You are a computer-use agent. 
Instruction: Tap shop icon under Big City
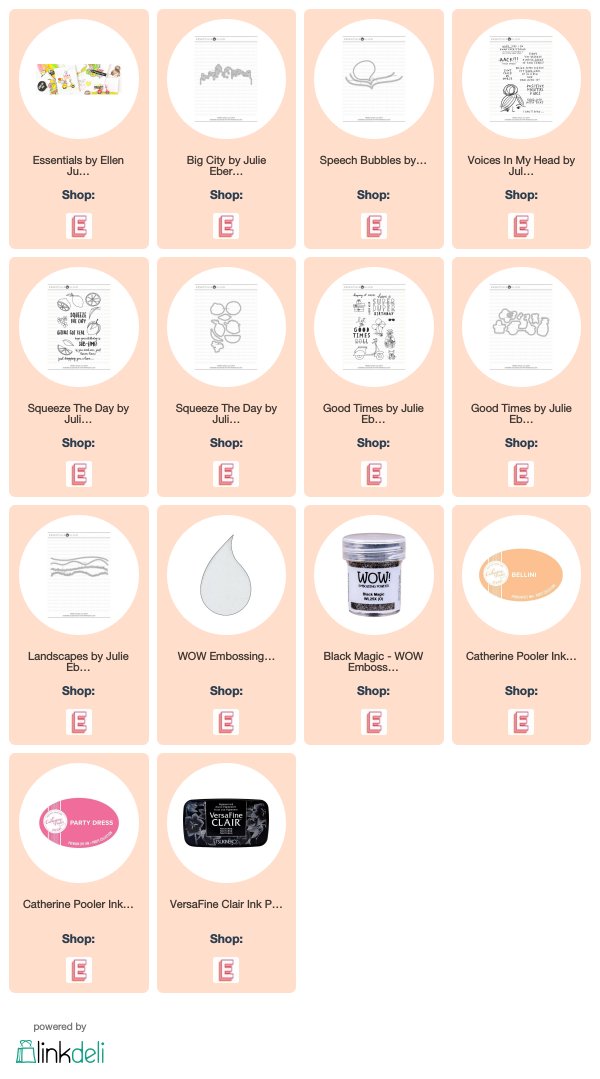click(226, 226)
